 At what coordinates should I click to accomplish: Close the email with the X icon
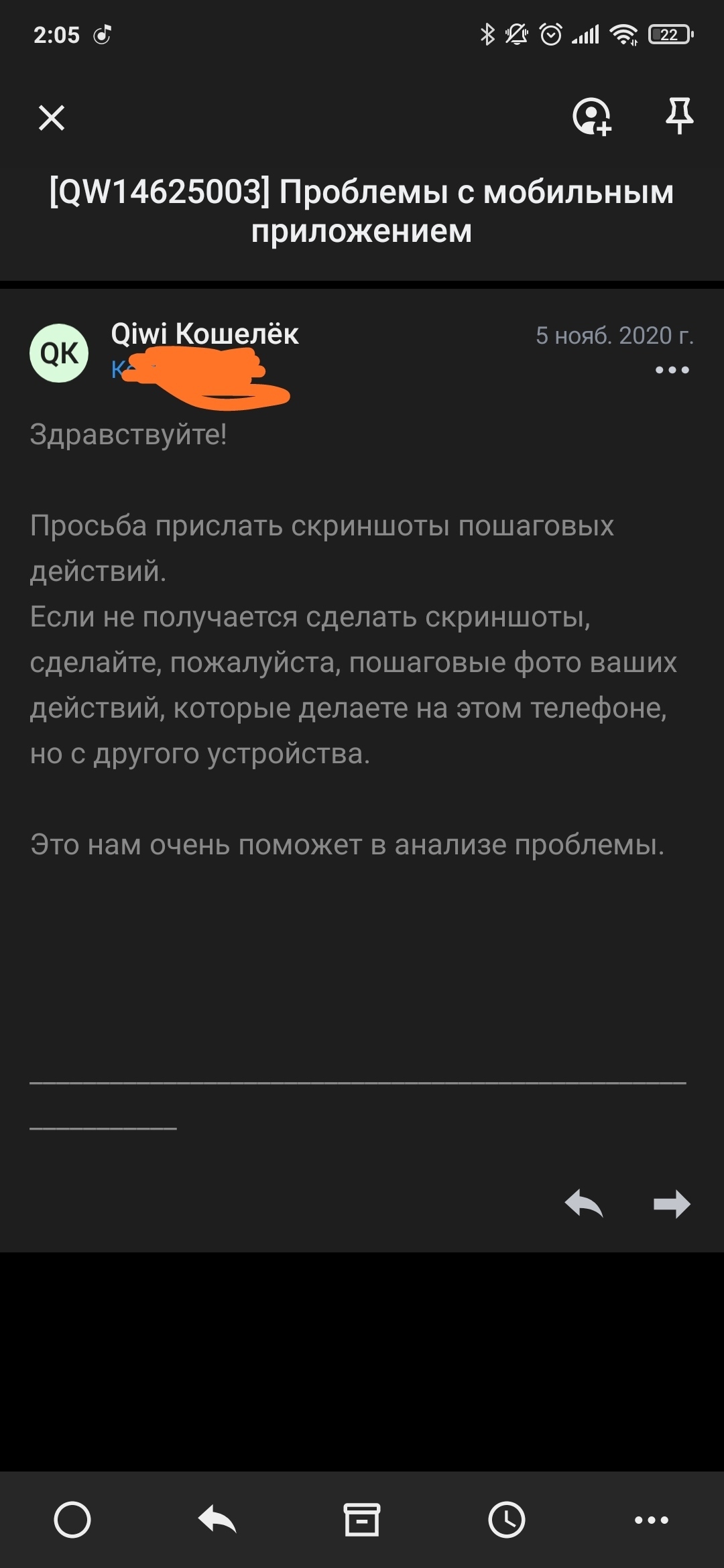click(52, 118)
